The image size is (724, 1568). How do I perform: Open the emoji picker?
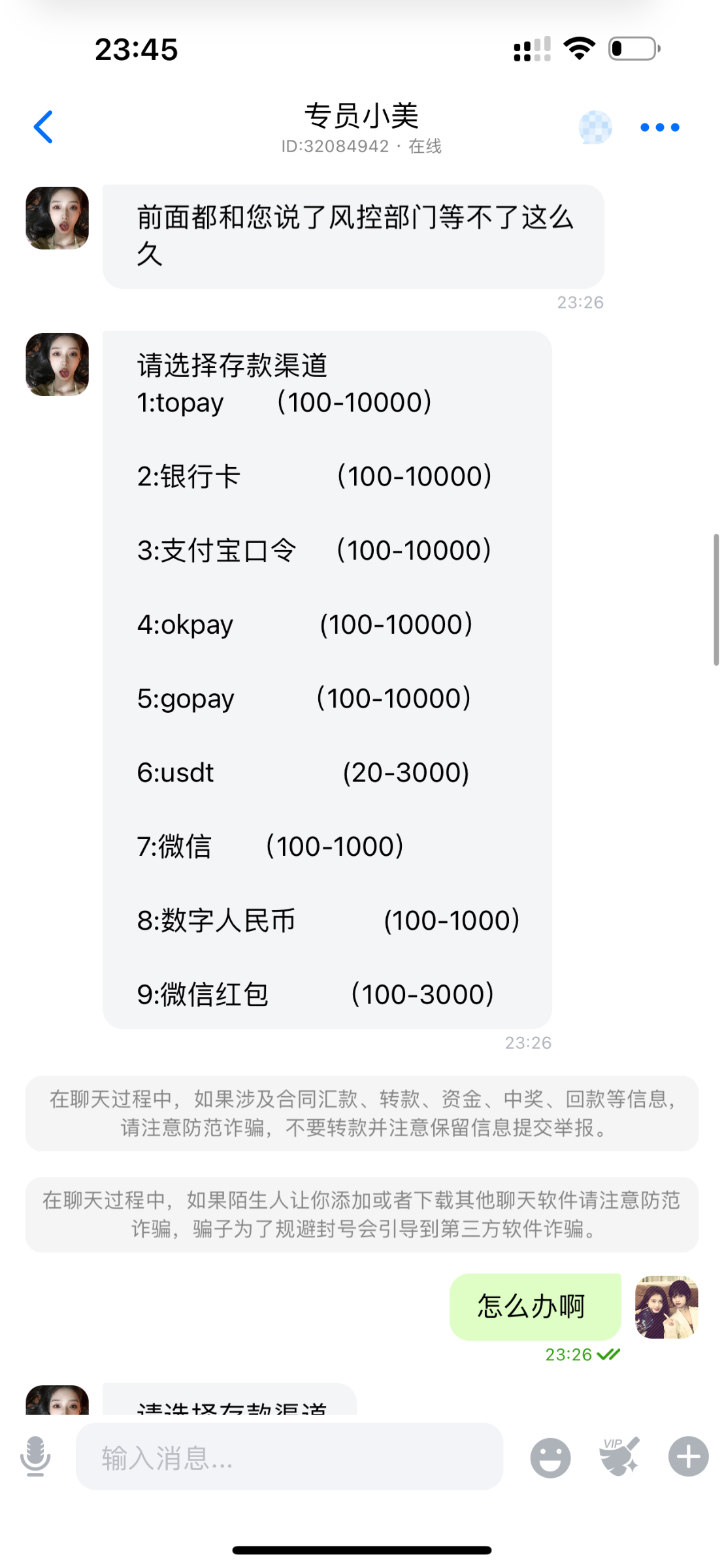(550, 1458)
